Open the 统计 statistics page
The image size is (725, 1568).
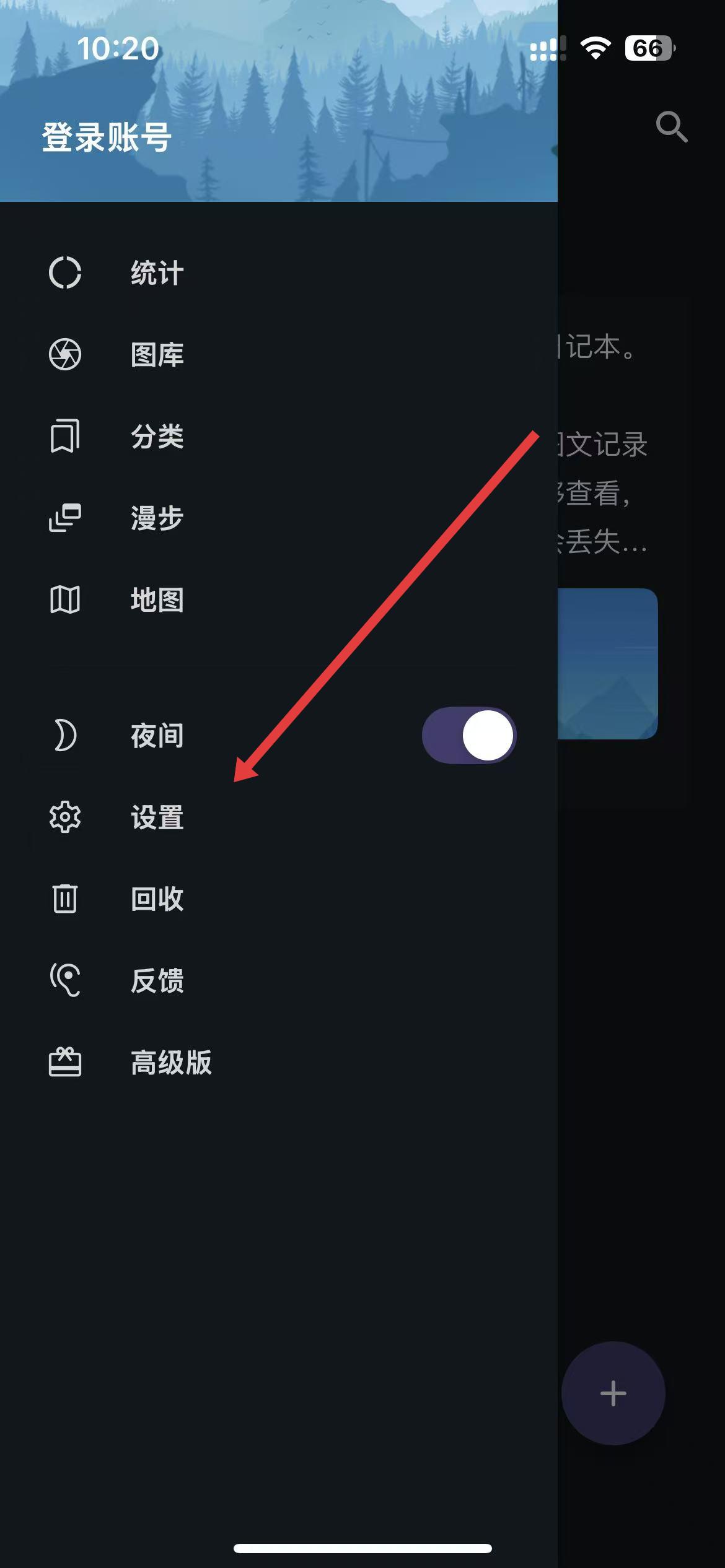pos(156,273)
